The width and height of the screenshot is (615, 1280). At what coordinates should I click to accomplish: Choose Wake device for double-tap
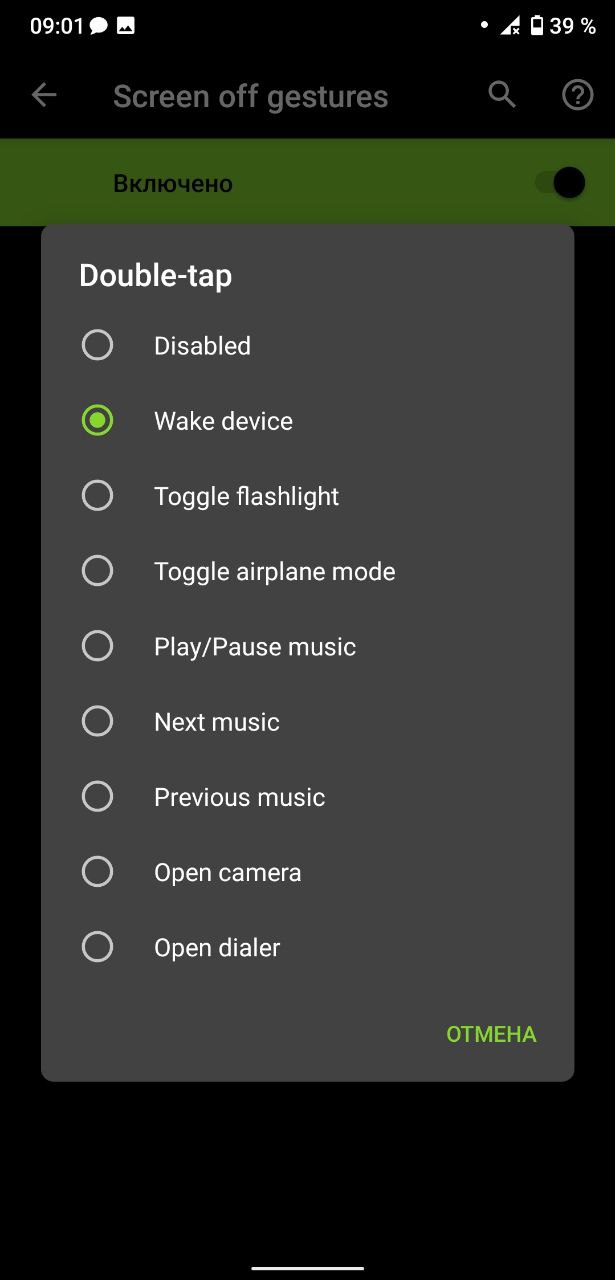(307, 421)
